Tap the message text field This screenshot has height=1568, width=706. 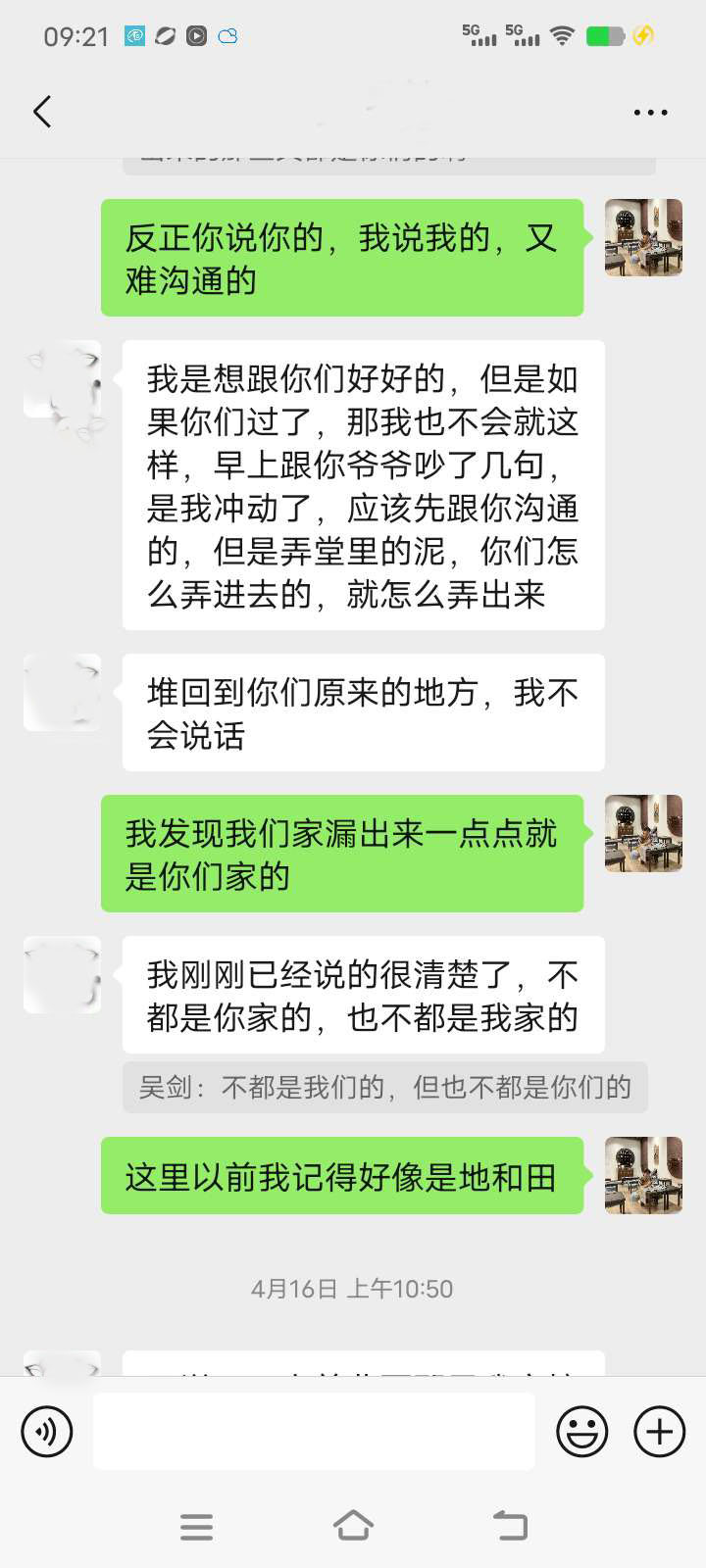(x=314, y=1432)
